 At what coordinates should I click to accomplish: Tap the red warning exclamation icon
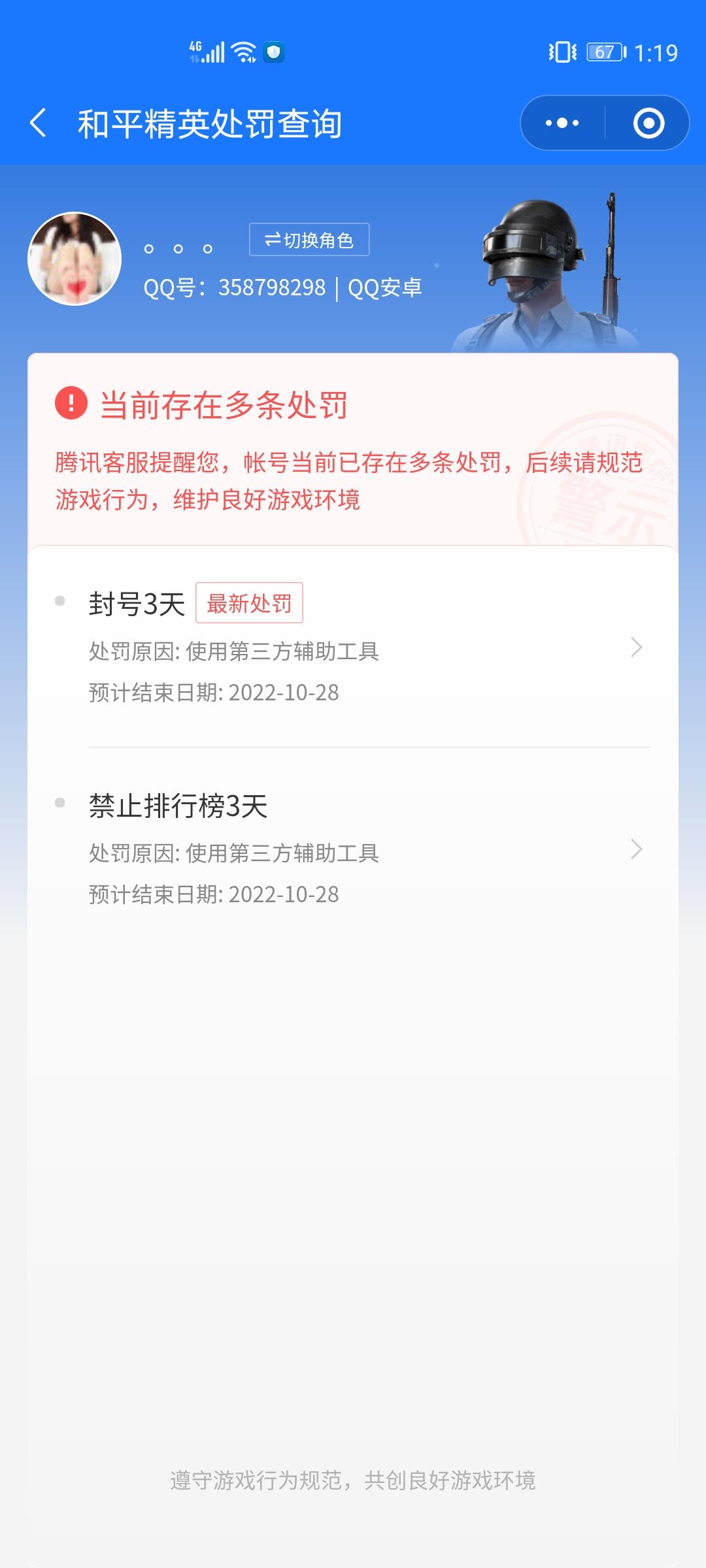pyautogui.click(x=69, y=406)
